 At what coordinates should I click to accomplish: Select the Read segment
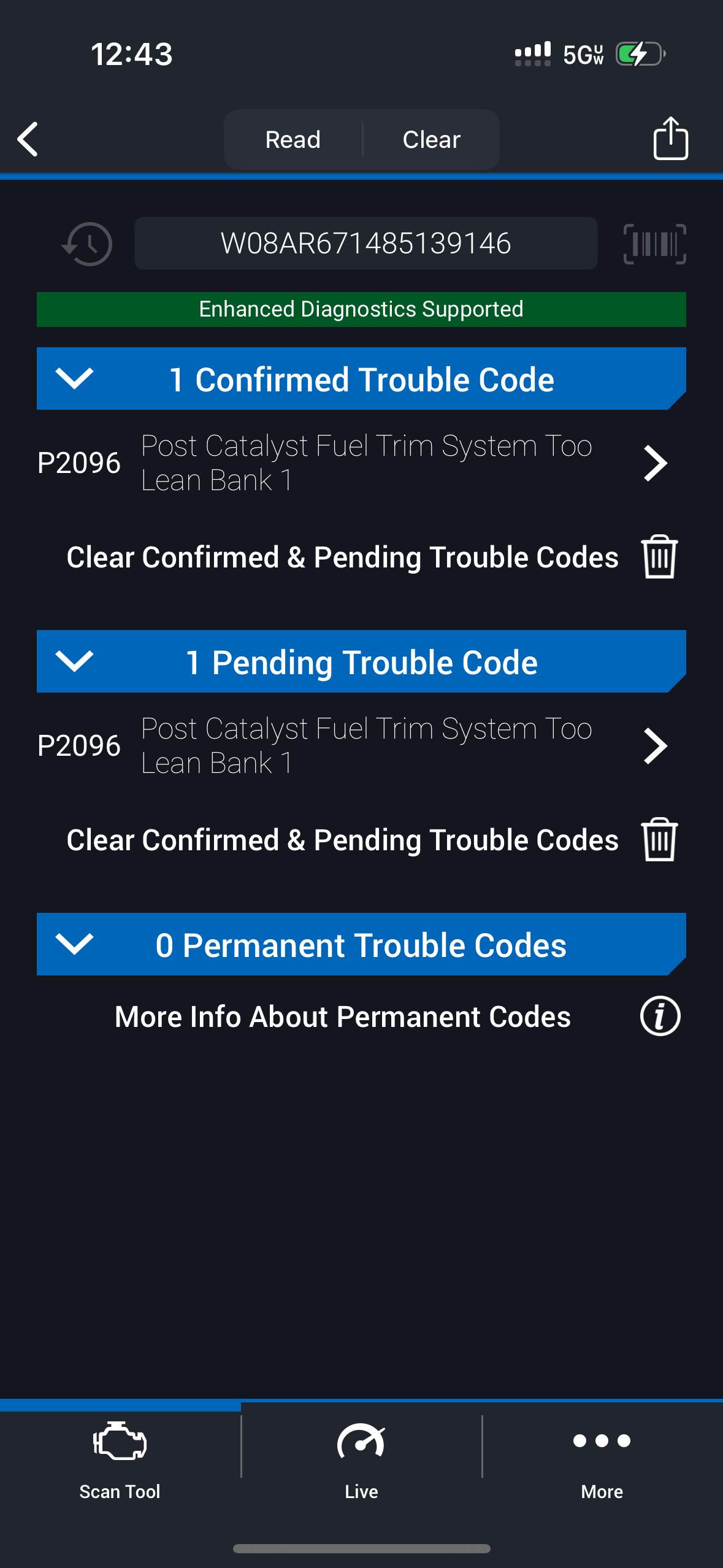[x=293, y=140]
